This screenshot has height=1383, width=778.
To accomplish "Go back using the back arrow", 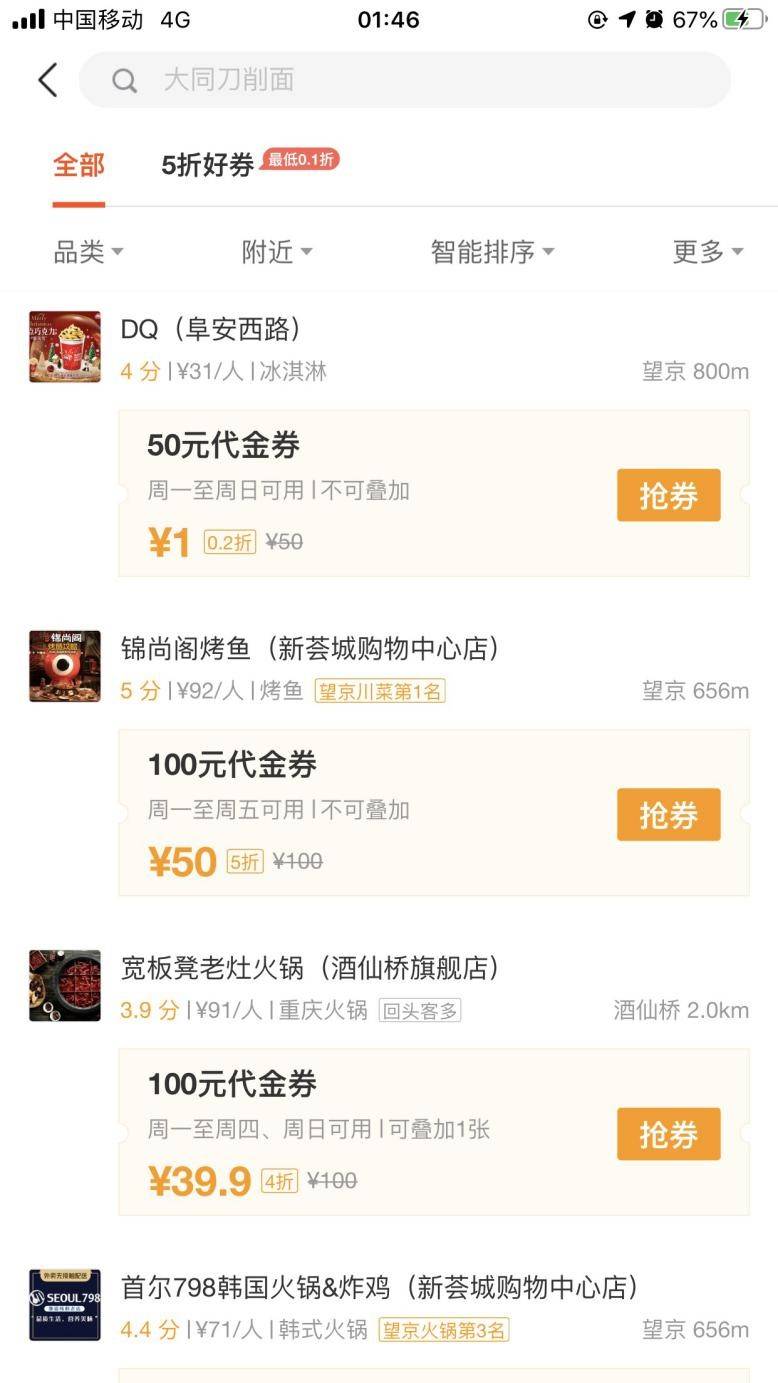I will pos(47,80).
